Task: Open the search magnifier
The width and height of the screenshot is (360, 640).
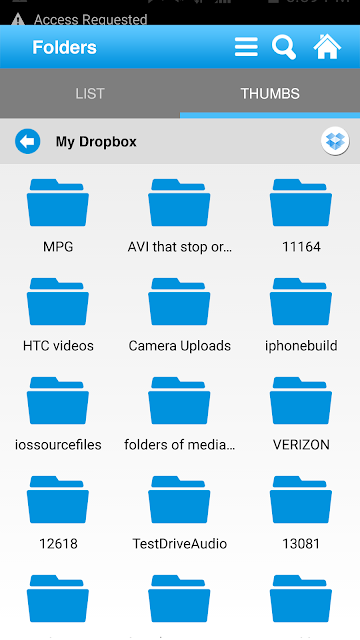Action: (284, 47)
